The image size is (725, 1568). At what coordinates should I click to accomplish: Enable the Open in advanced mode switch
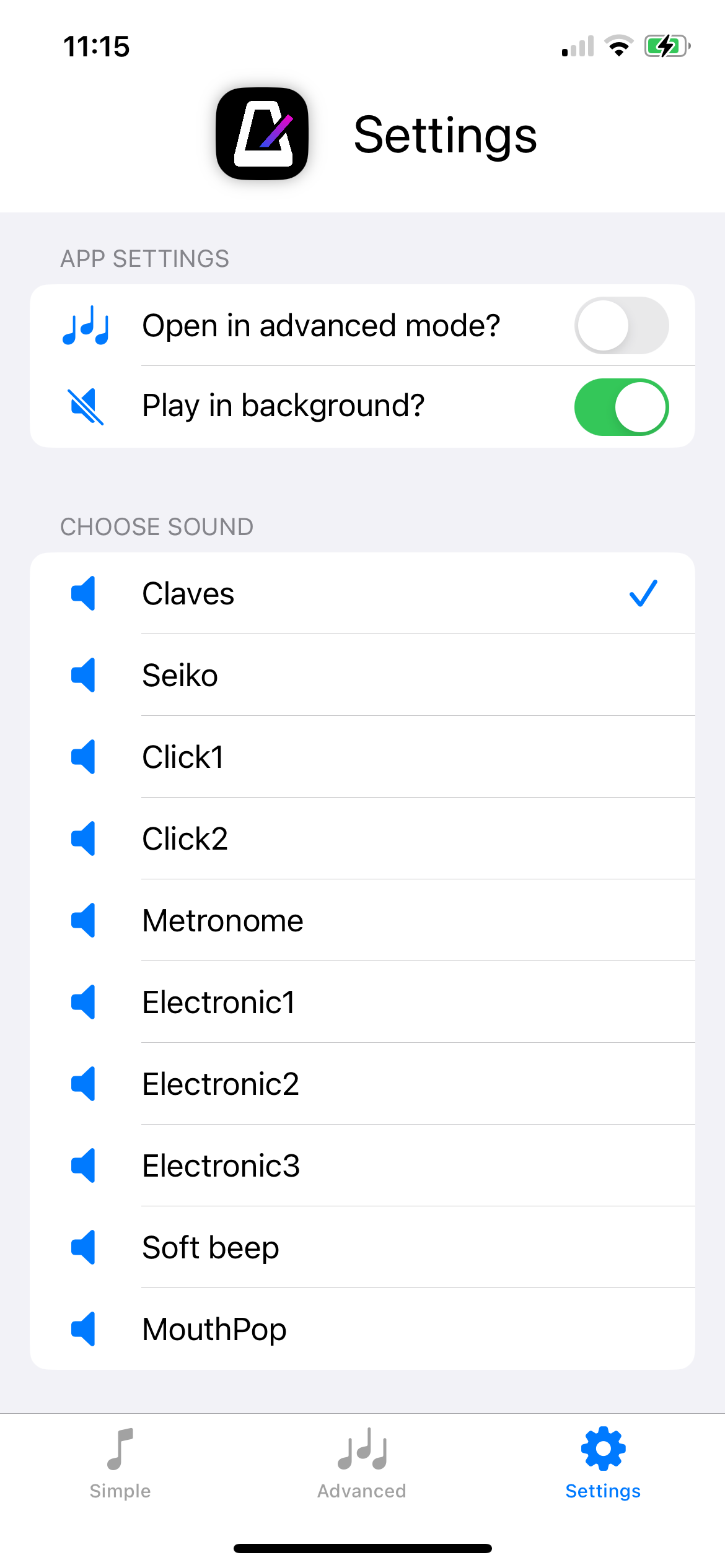621,326
